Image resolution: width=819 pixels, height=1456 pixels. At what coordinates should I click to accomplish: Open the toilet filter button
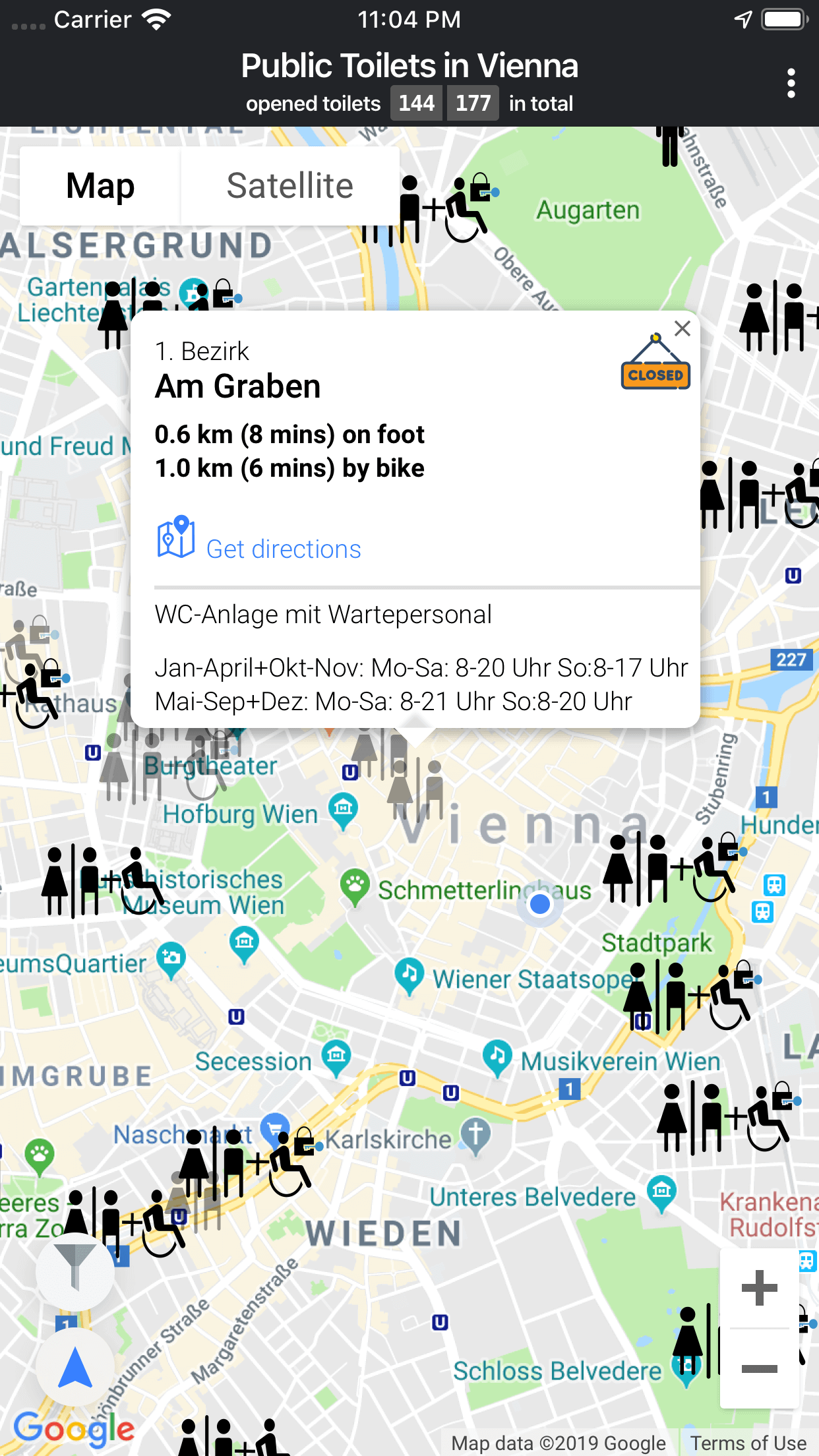75,1271
